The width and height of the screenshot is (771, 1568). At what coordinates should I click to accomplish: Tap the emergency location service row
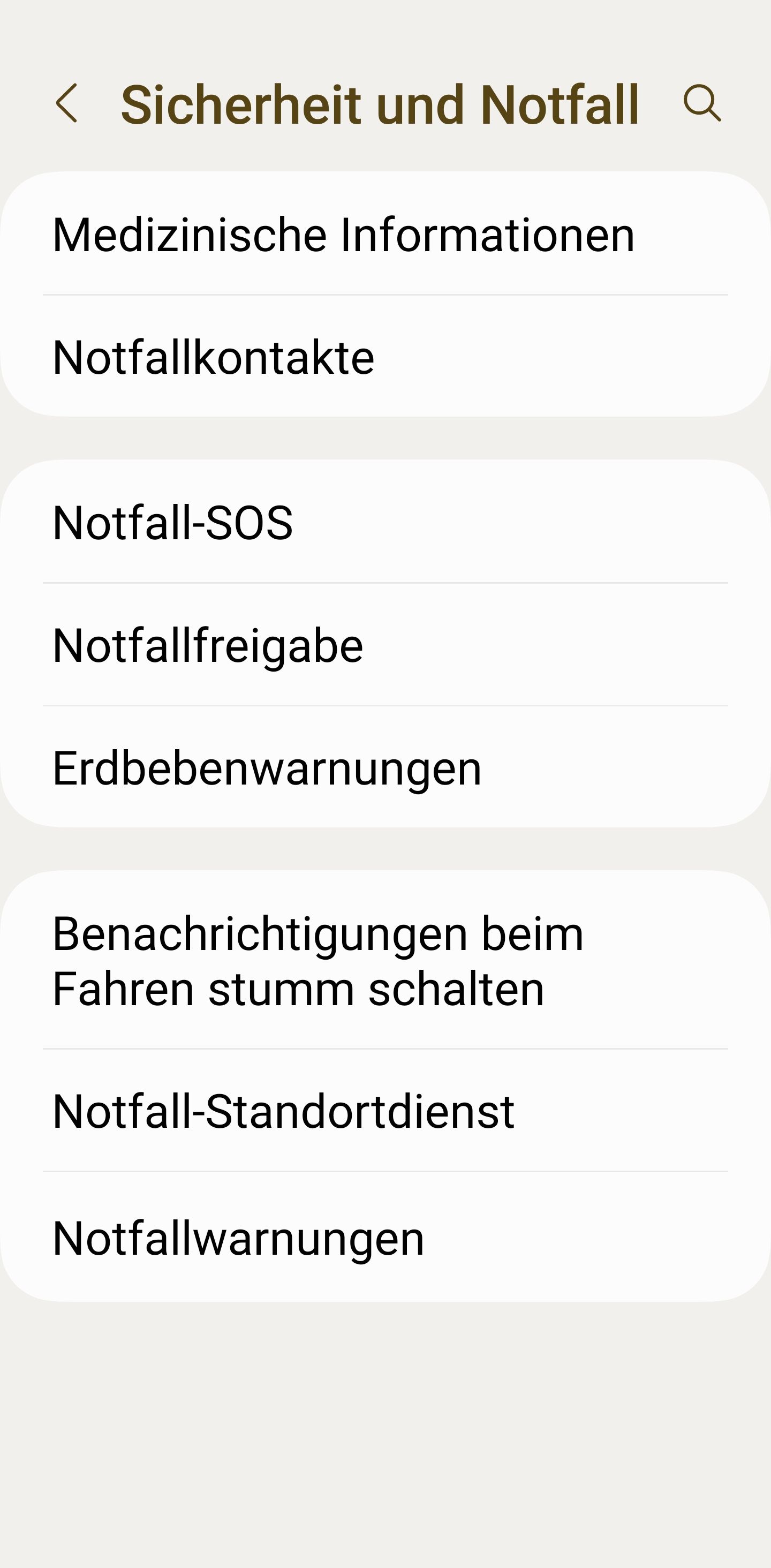coord(283,1112)
